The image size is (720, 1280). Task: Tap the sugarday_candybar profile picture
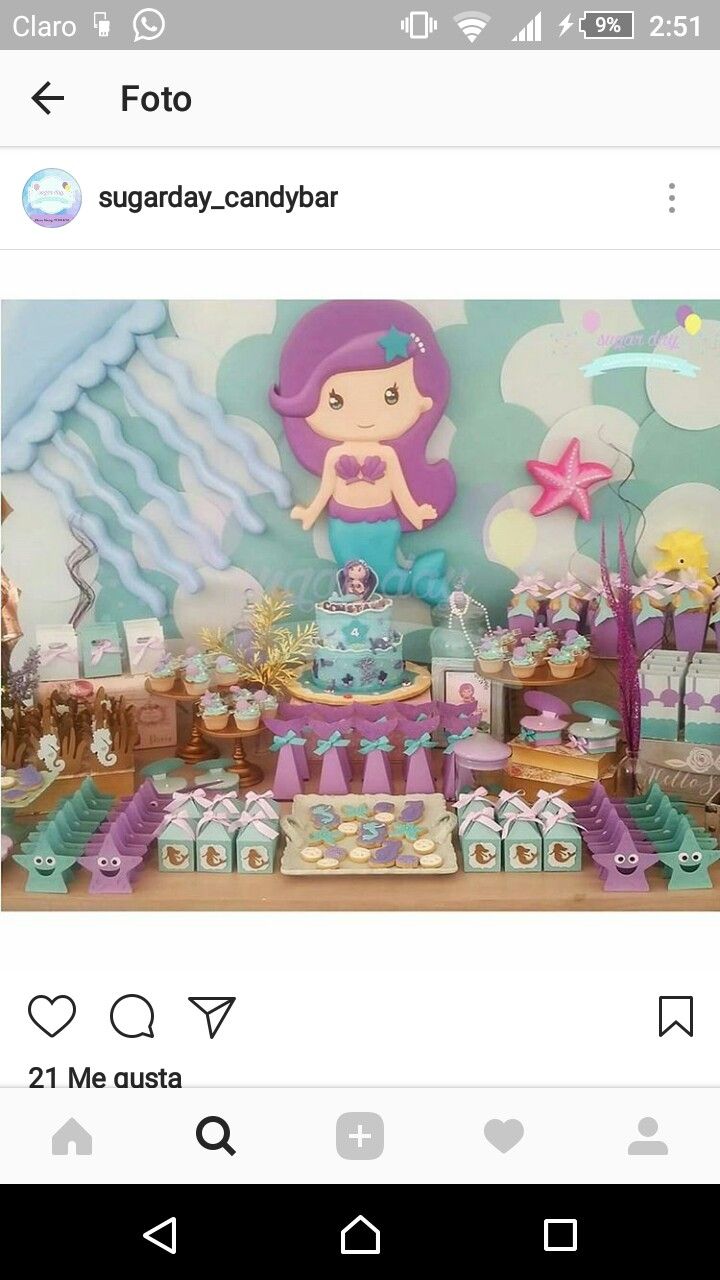click(52, 198)
